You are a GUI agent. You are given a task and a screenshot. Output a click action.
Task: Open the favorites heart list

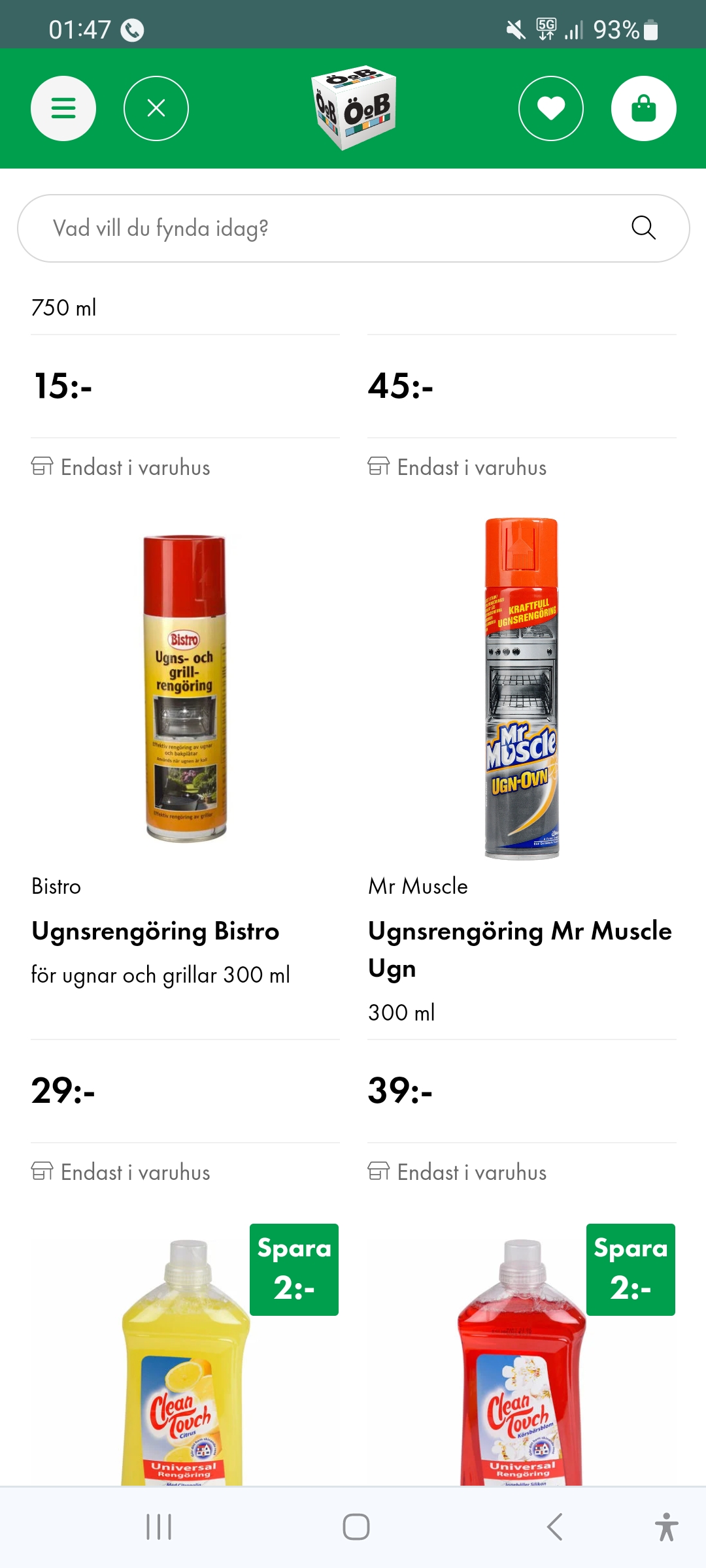click(x=551, y=108)
